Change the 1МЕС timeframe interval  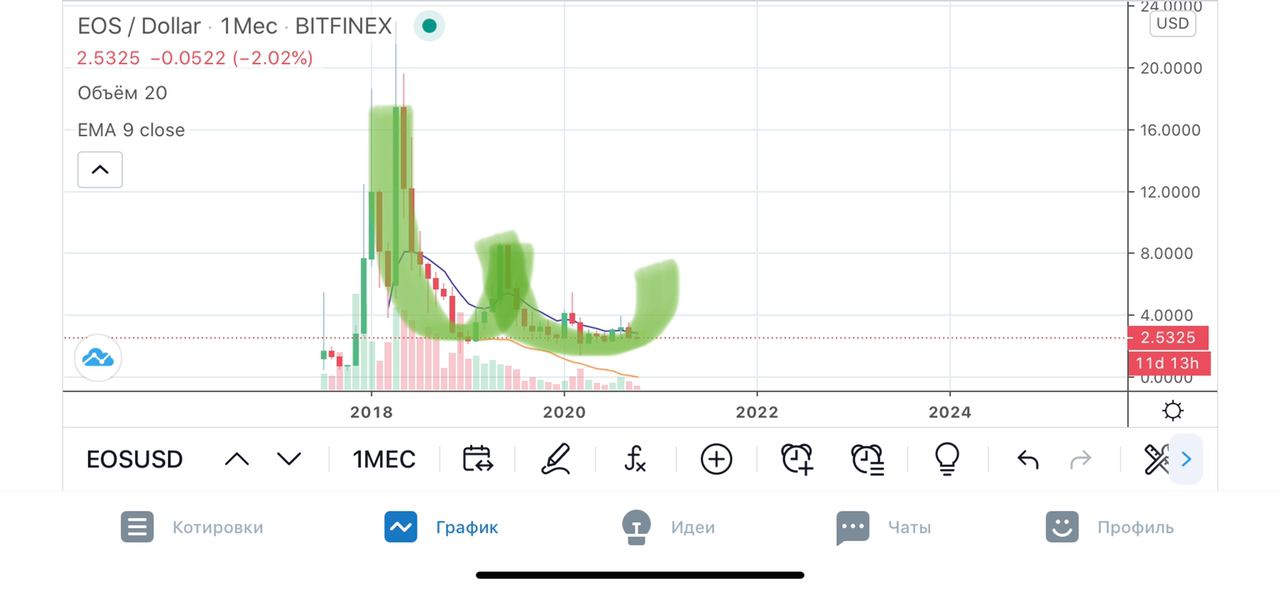(x=384, y=459)
